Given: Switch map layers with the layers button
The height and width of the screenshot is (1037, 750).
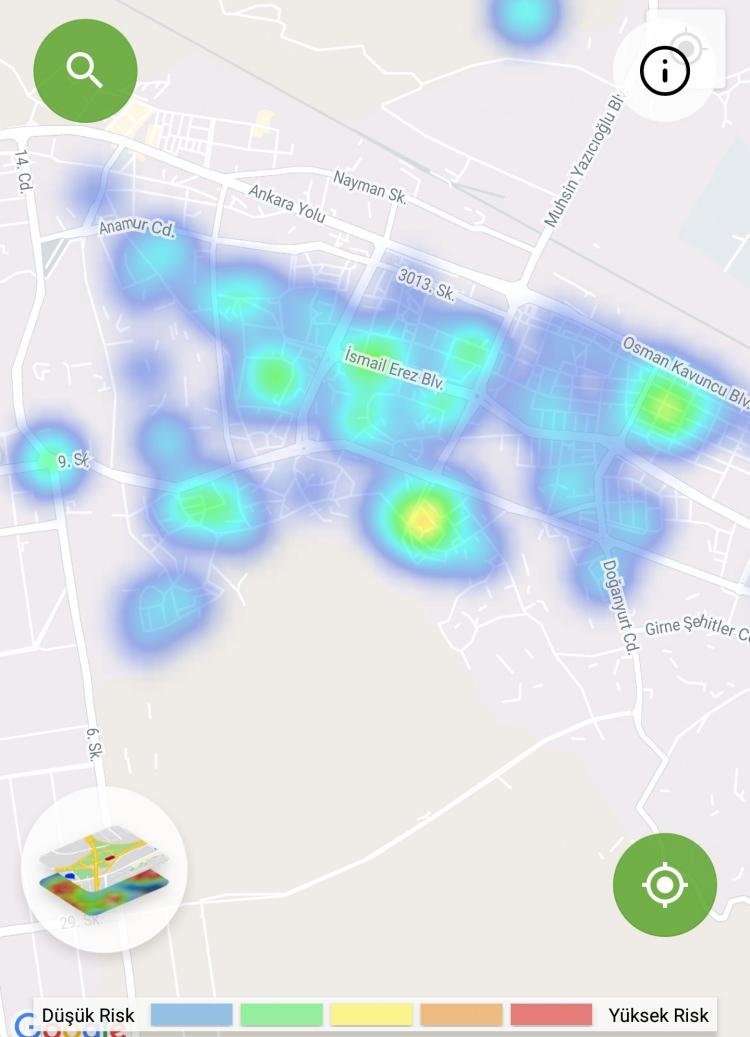Looking at the screenshot, I should coord(104,868).
